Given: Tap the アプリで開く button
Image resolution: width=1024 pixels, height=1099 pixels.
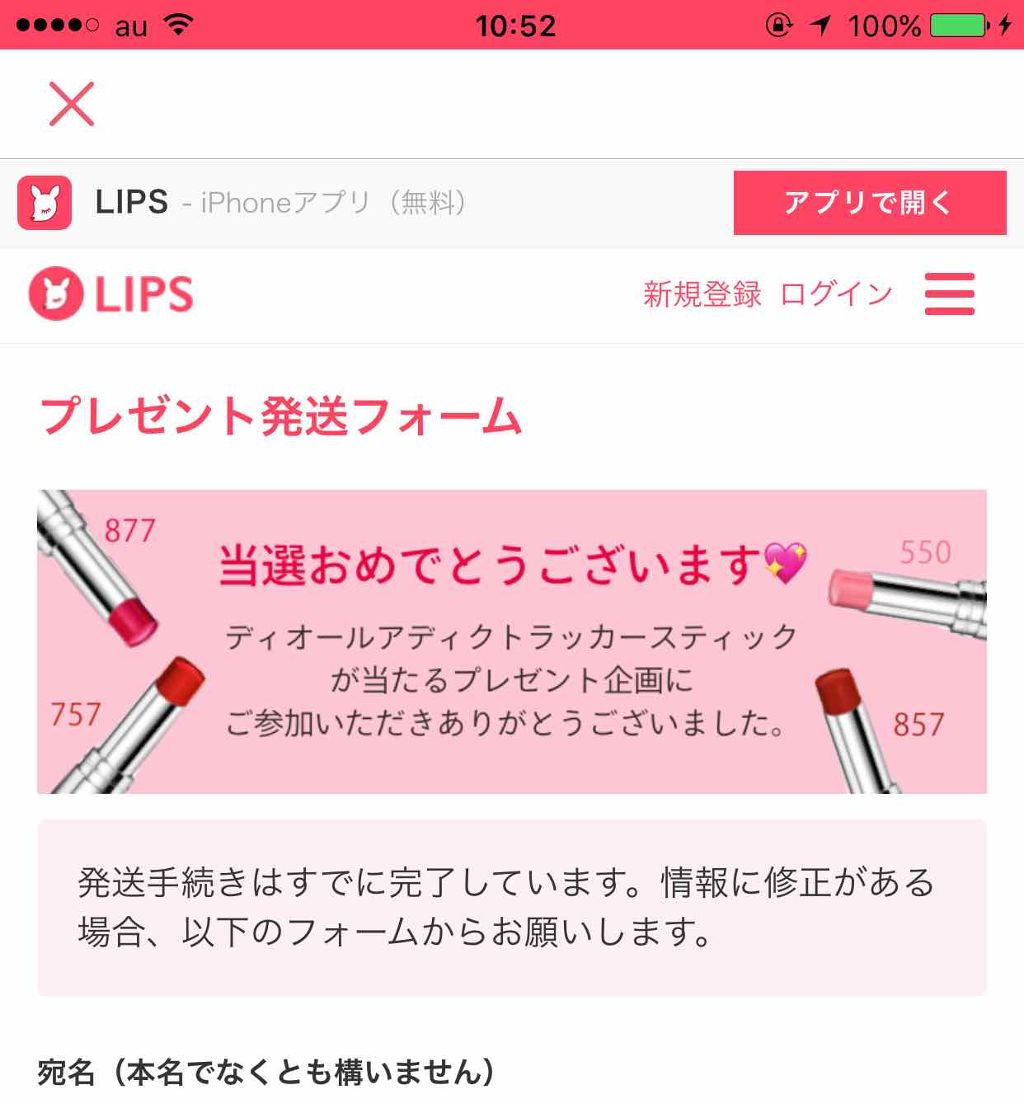Looking at the screenshot, I should (x=868, y=203).
